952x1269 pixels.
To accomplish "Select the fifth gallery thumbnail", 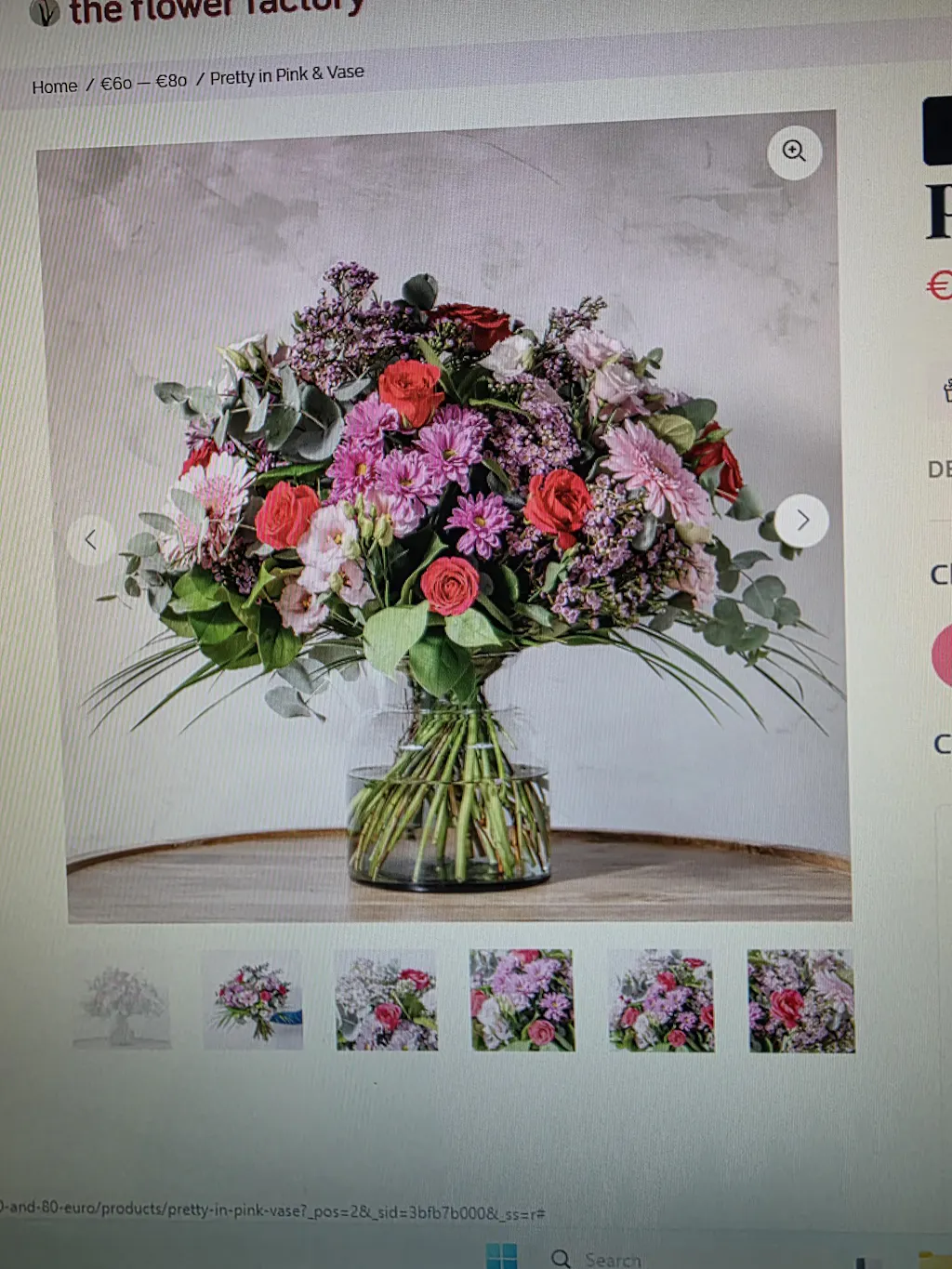I will pyautogui.click(x=661, y=1000).
